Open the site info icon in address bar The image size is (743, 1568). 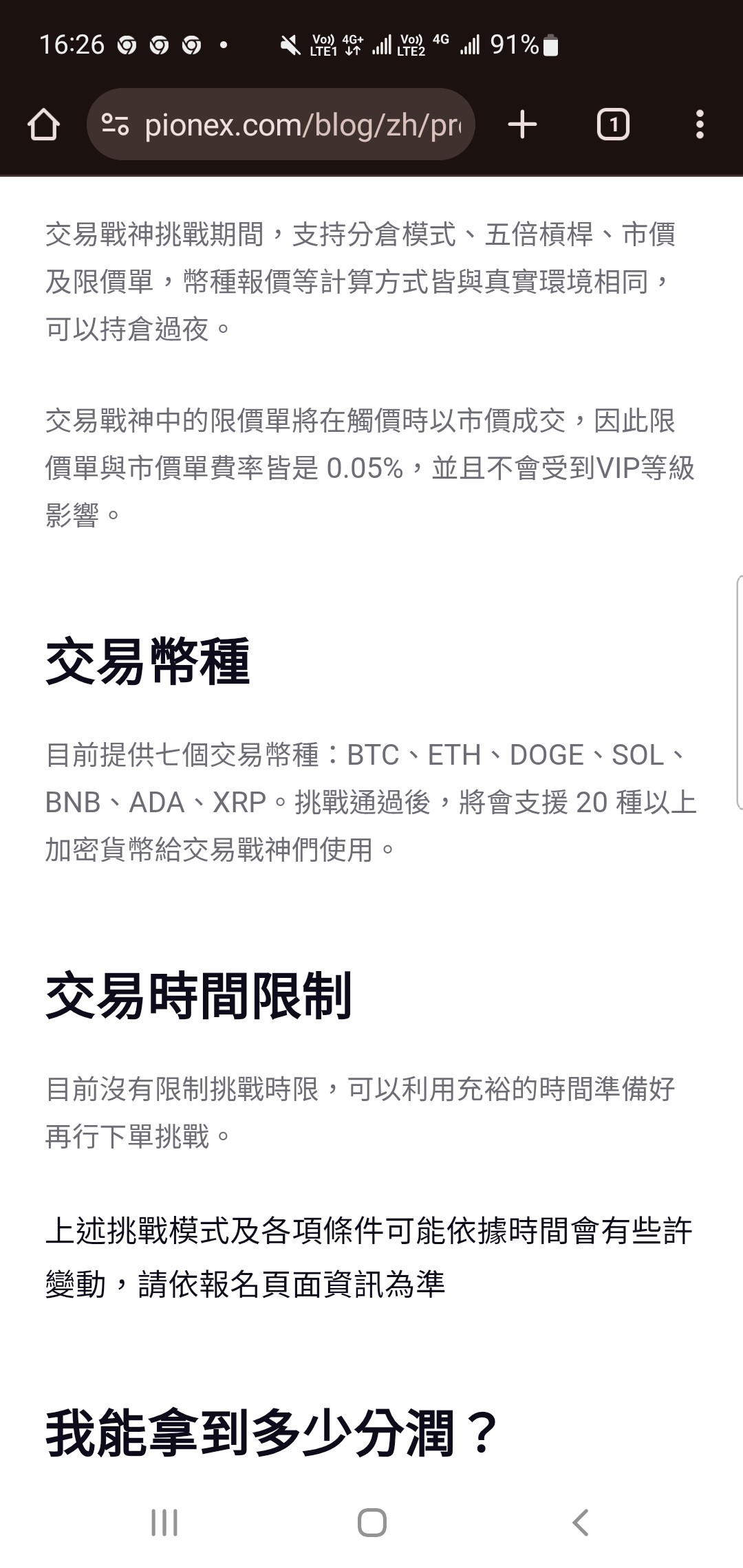pos(115,124)
